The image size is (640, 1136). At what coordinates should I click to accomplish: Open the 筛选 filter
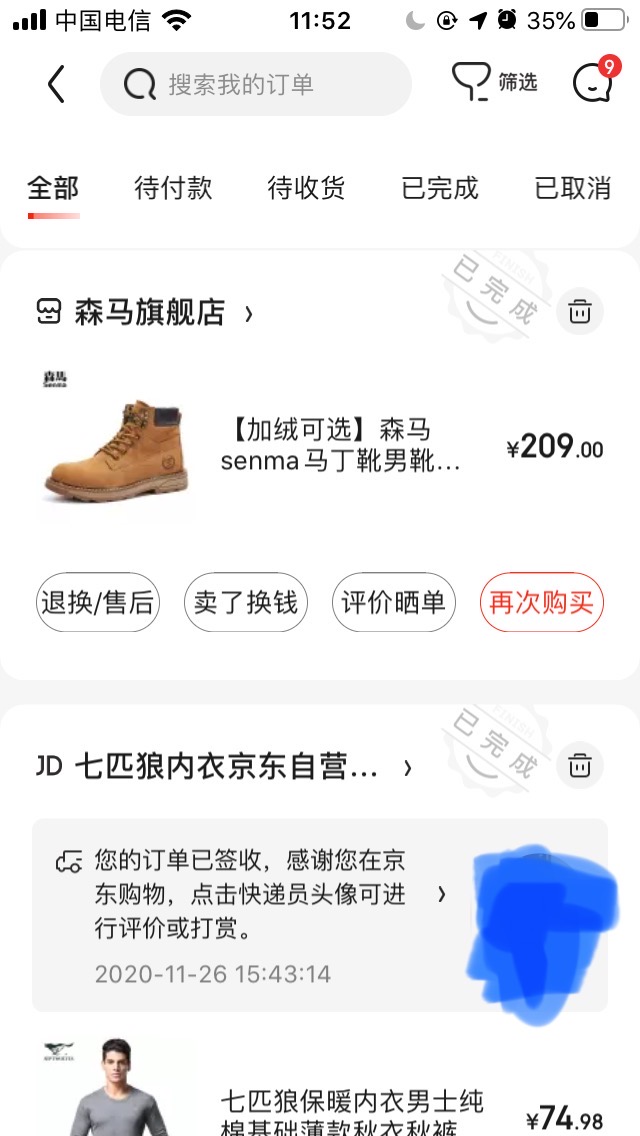click(495, 83)
